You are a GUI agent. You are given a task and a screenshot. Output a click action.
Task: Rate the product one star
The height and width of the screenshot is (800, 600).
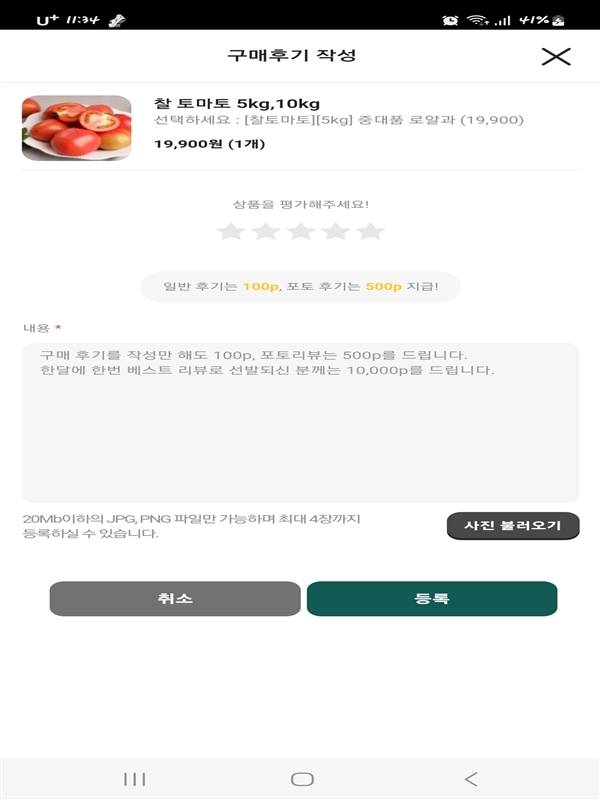pyautogui.click(x=230, y=232)
